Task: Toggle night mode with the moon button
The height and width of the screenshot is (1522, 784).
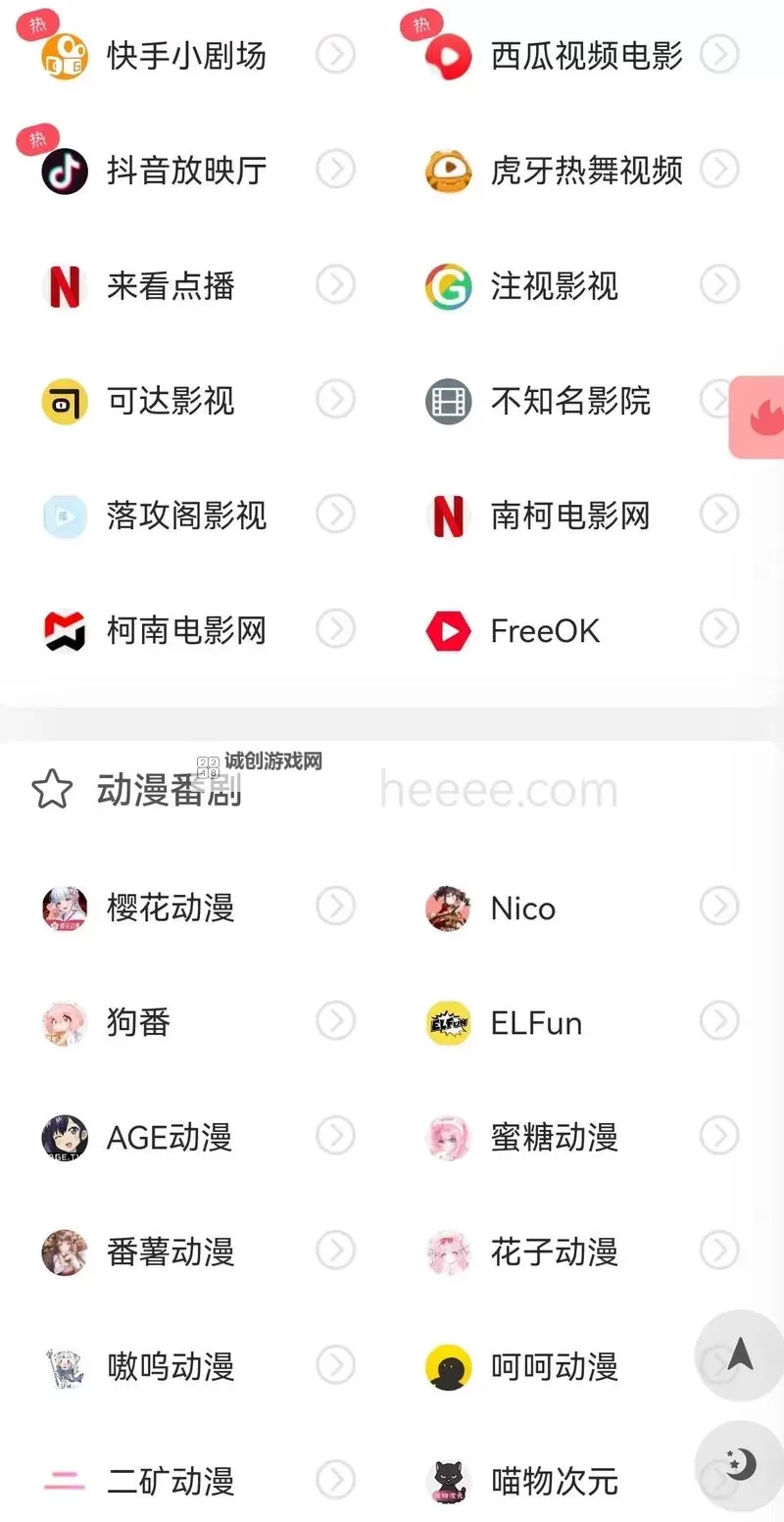Action: point(738,1464)
